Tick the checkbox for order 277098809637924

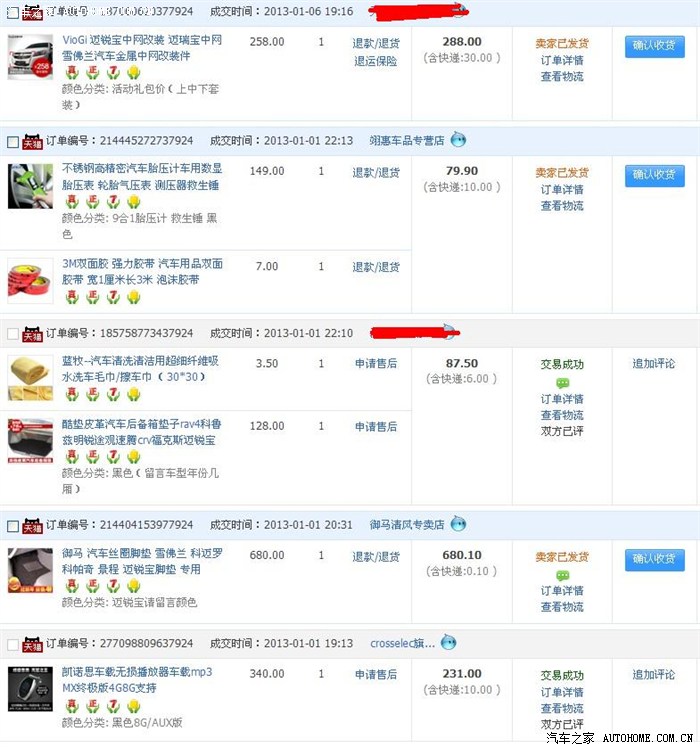coord(12,643)
